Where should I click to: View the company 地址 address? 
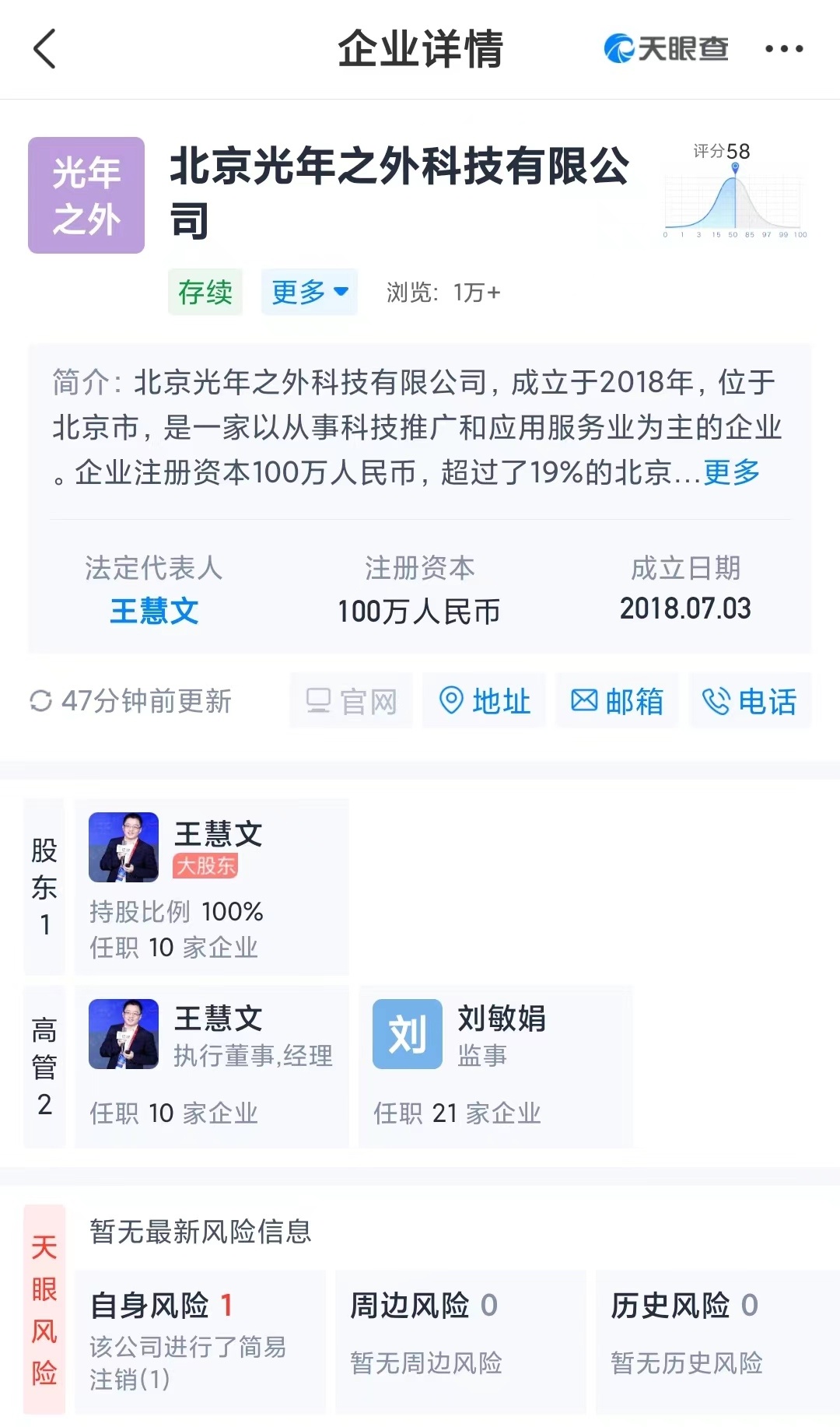click(485, 701)
